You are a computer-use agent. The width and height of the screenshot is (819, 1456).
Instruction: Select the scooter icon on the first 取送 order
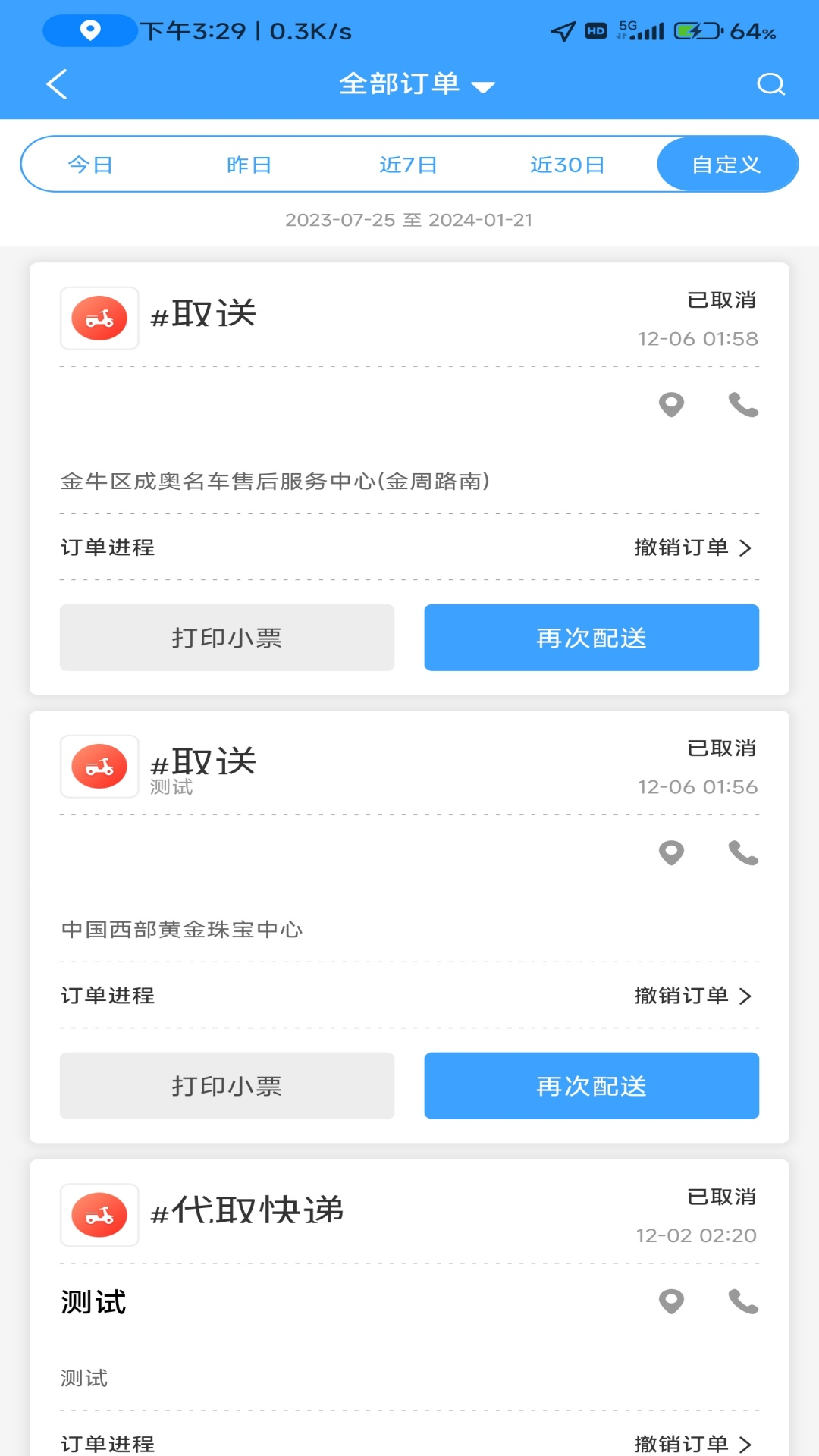point(99,317)
